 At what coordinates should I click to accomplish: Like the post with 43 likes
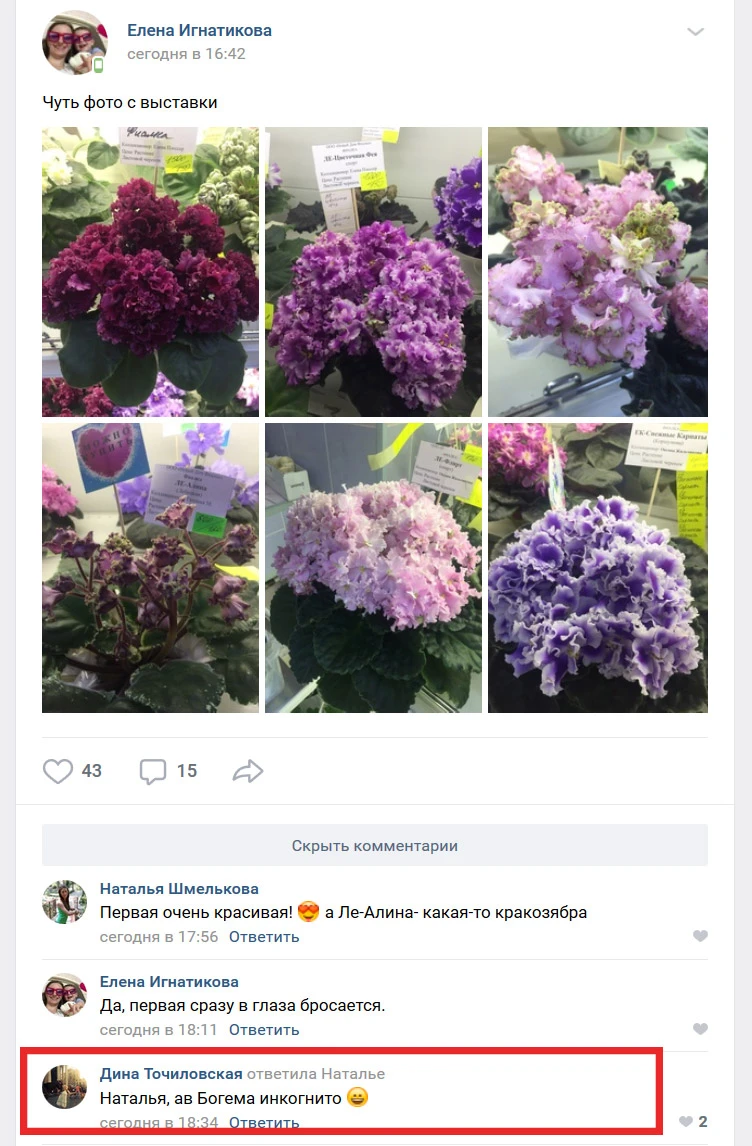[x=58, y=771]
